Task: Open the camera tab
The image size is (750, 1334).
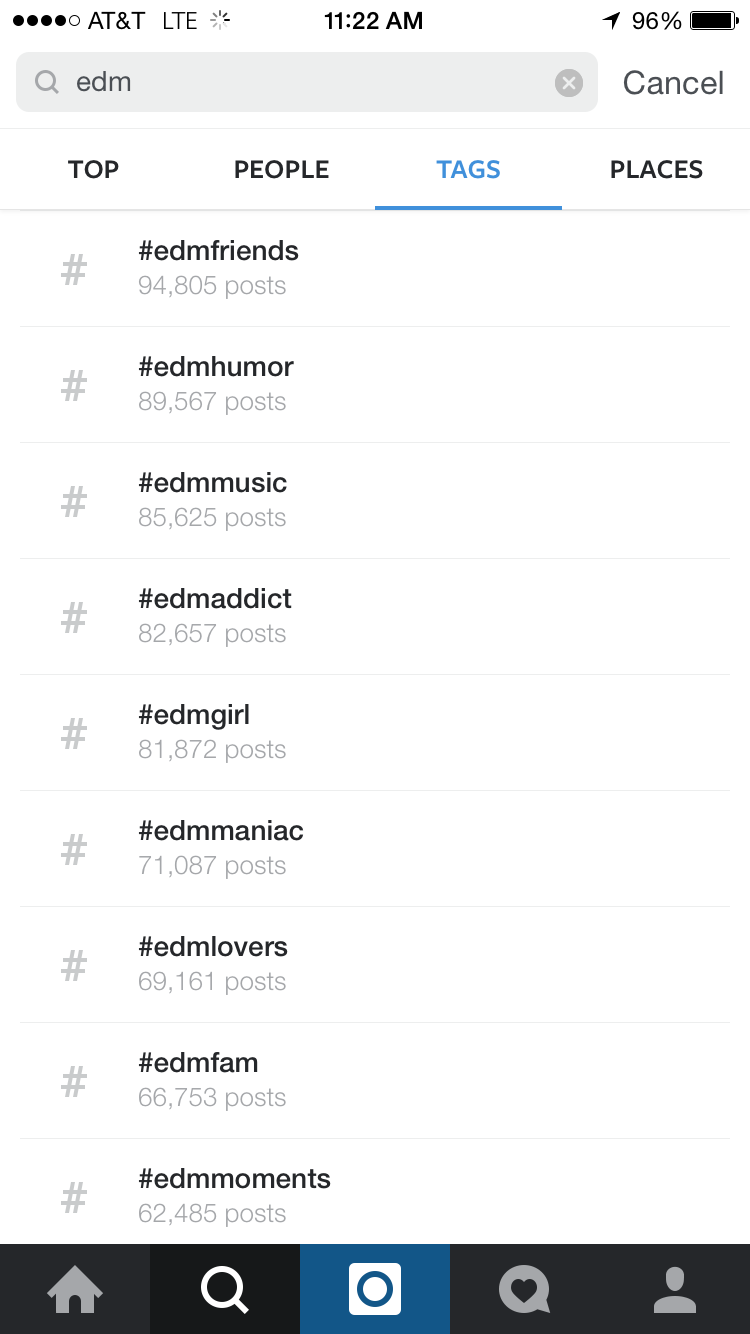Action: pyautogui.click(x=375, y=1289)
